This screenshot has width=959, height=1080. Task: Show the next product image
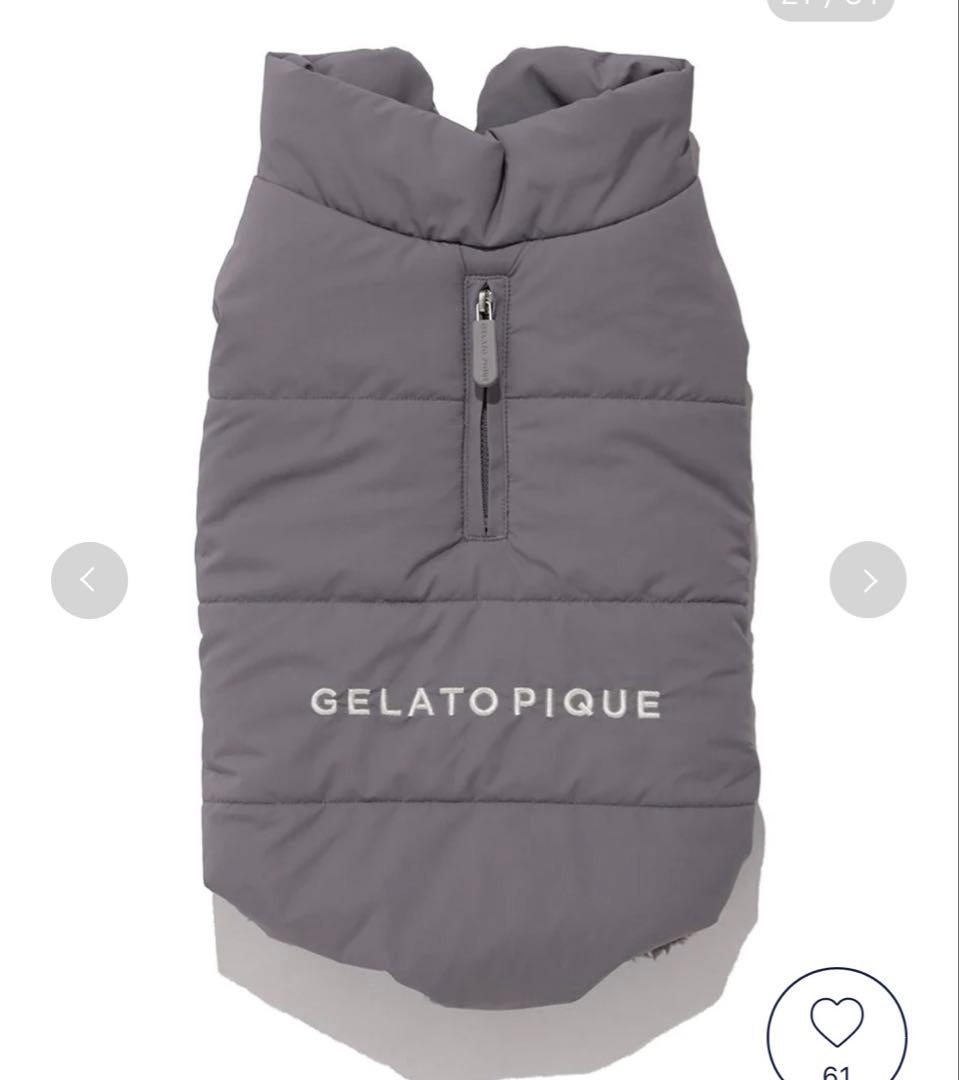point(868,580)
